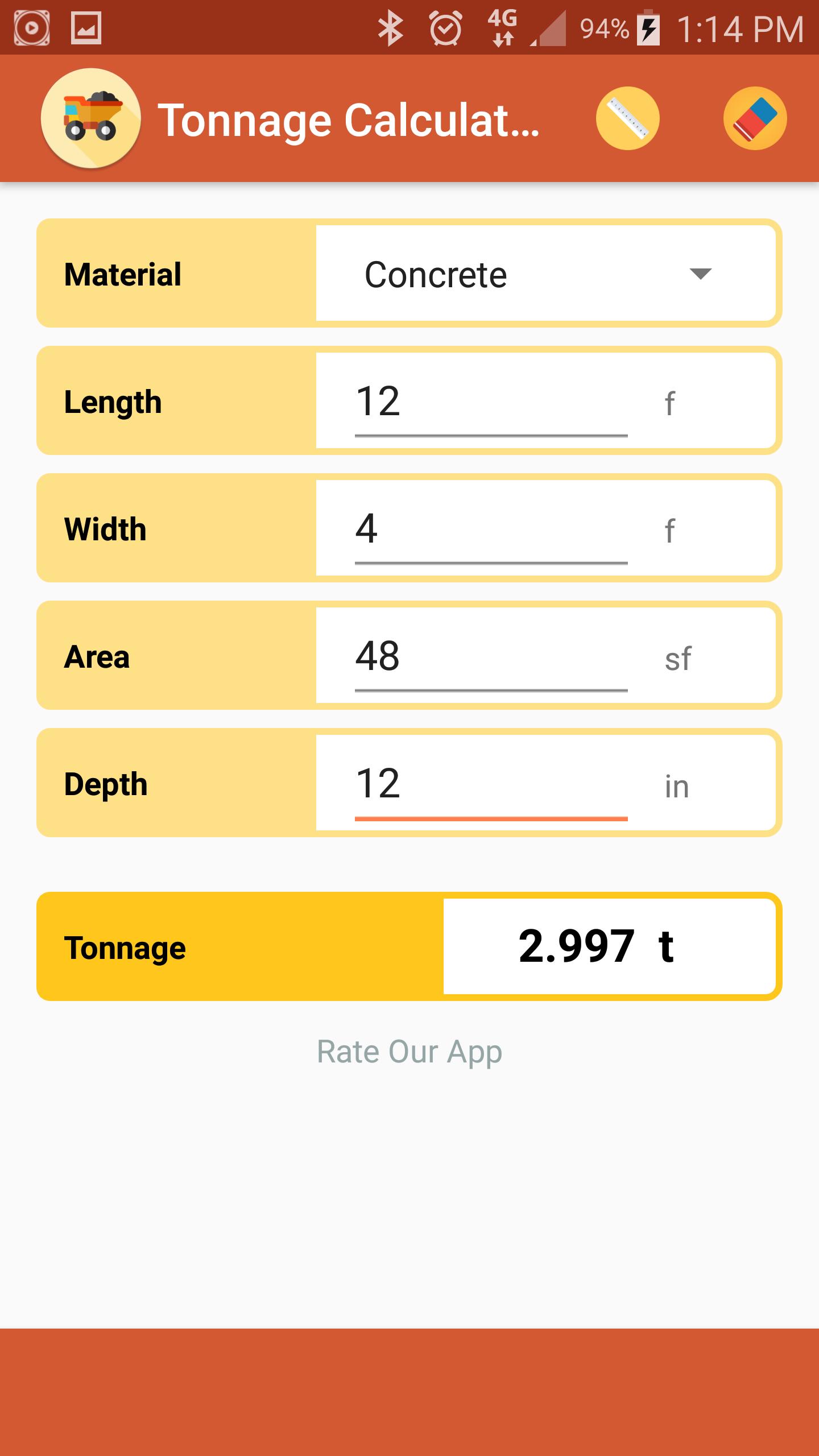The width and height of the screenshot is (819, 1456).
Task: Click the dropdown arrow beside Concrete
Action: pyautogui.click(x=700, y=275)
